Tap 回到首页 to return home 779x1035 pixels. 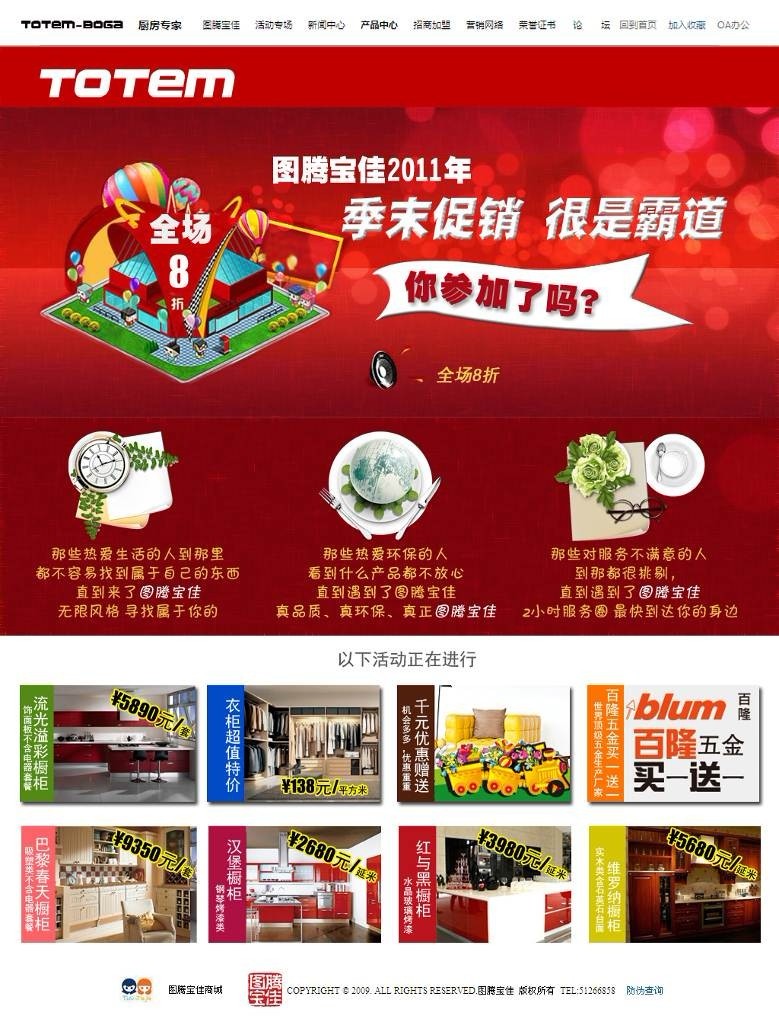click(x=637, y=24)
